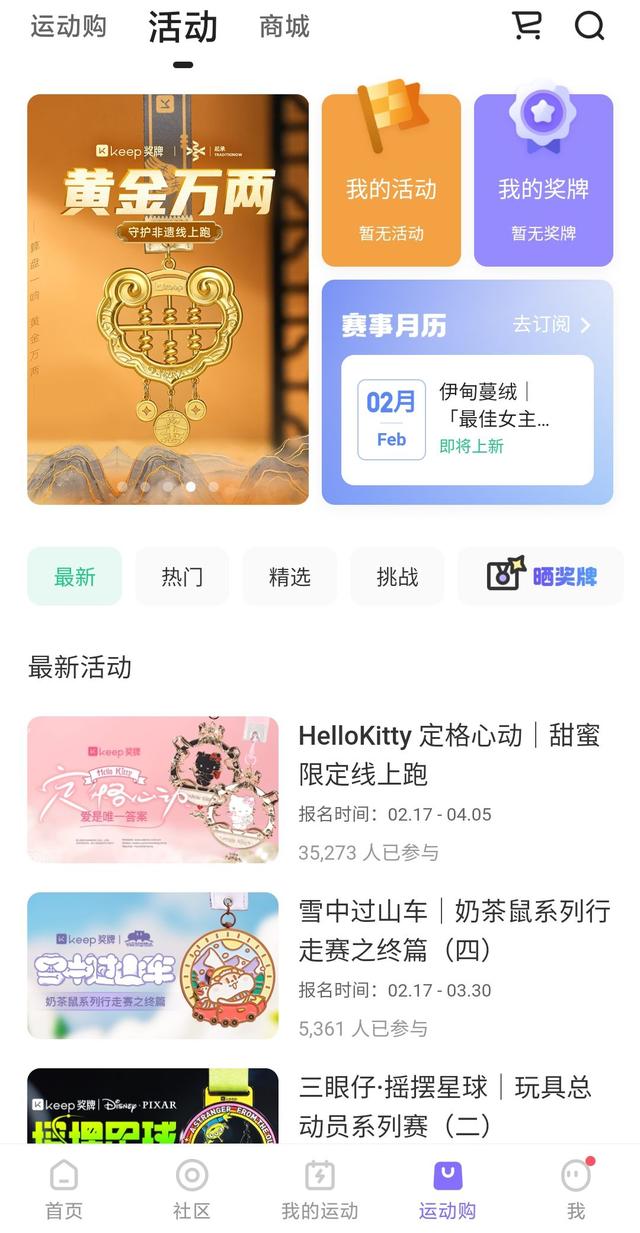Image resolution: width=640 pixels, height=1233 pixels.
Task: Go to the 首页 tab
Action: tap(64, 1189)
